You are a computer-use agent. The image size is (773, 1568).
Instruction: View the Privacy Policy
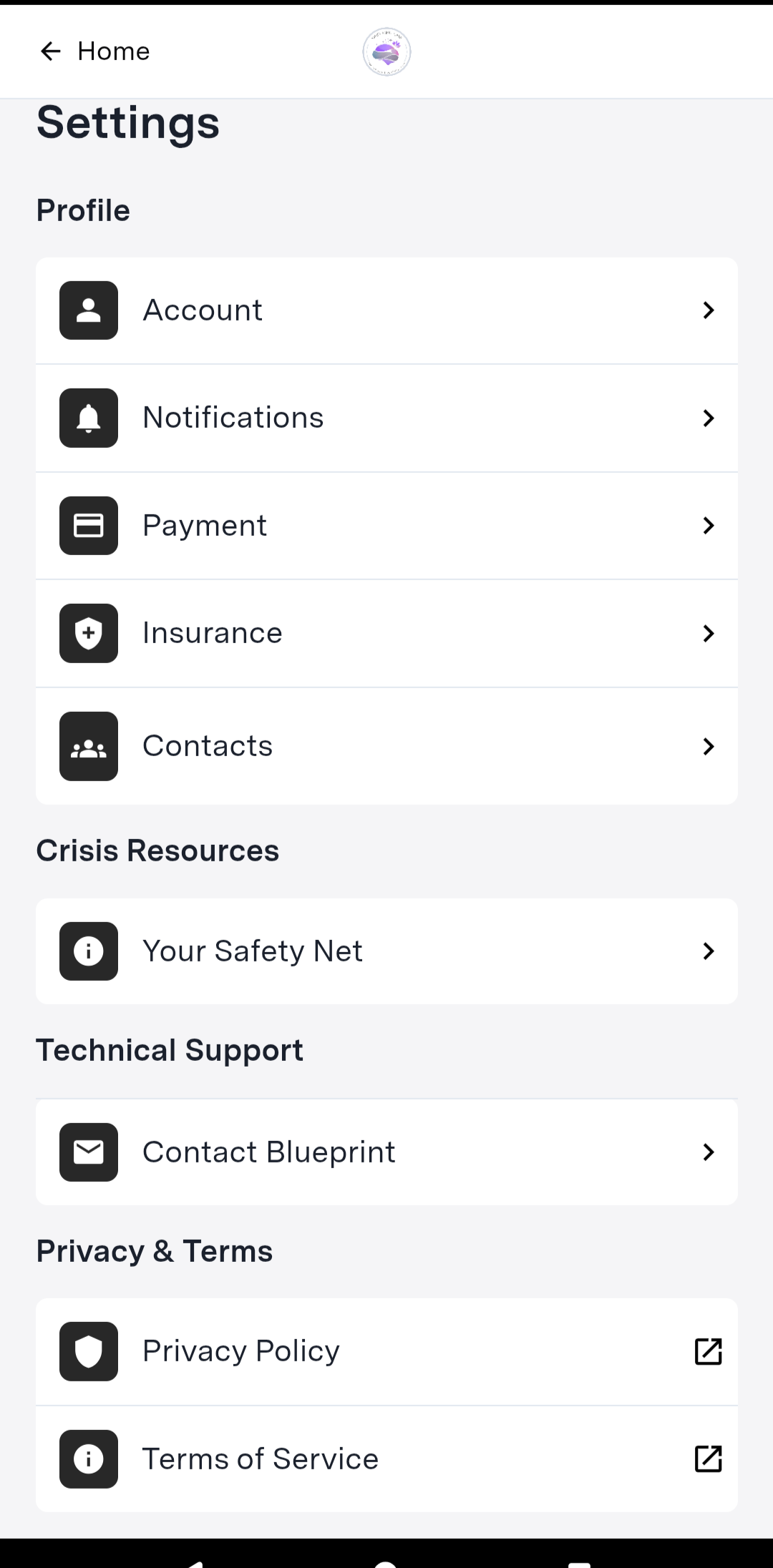point(386,1351)
